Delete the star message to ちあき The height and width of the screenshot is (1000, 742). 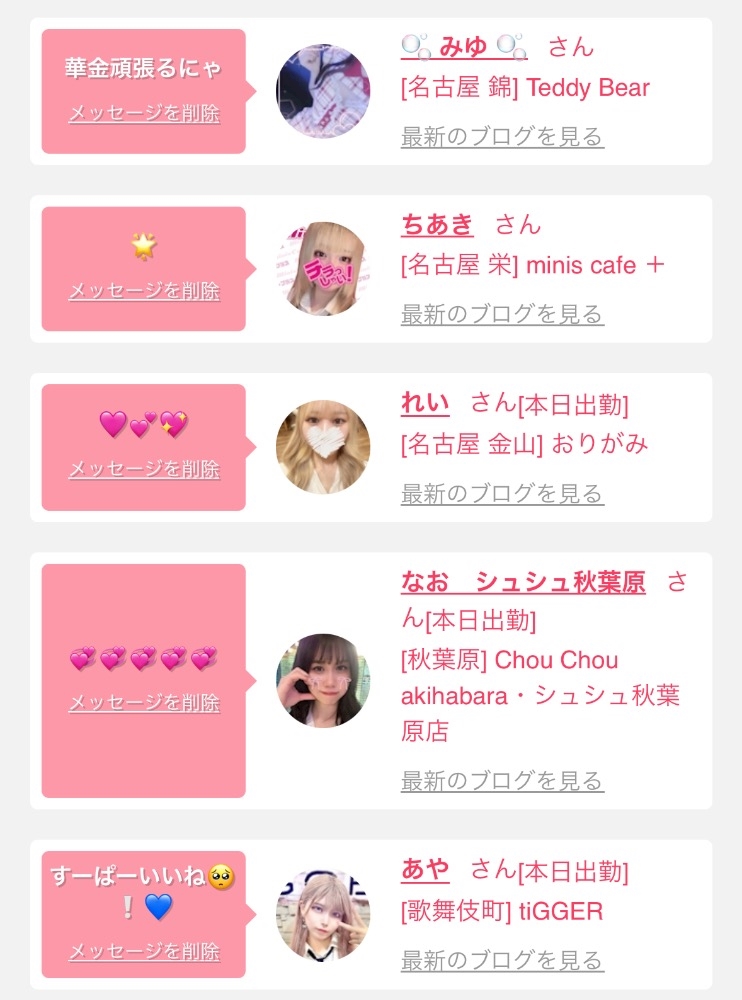click(x=144, y=291)
